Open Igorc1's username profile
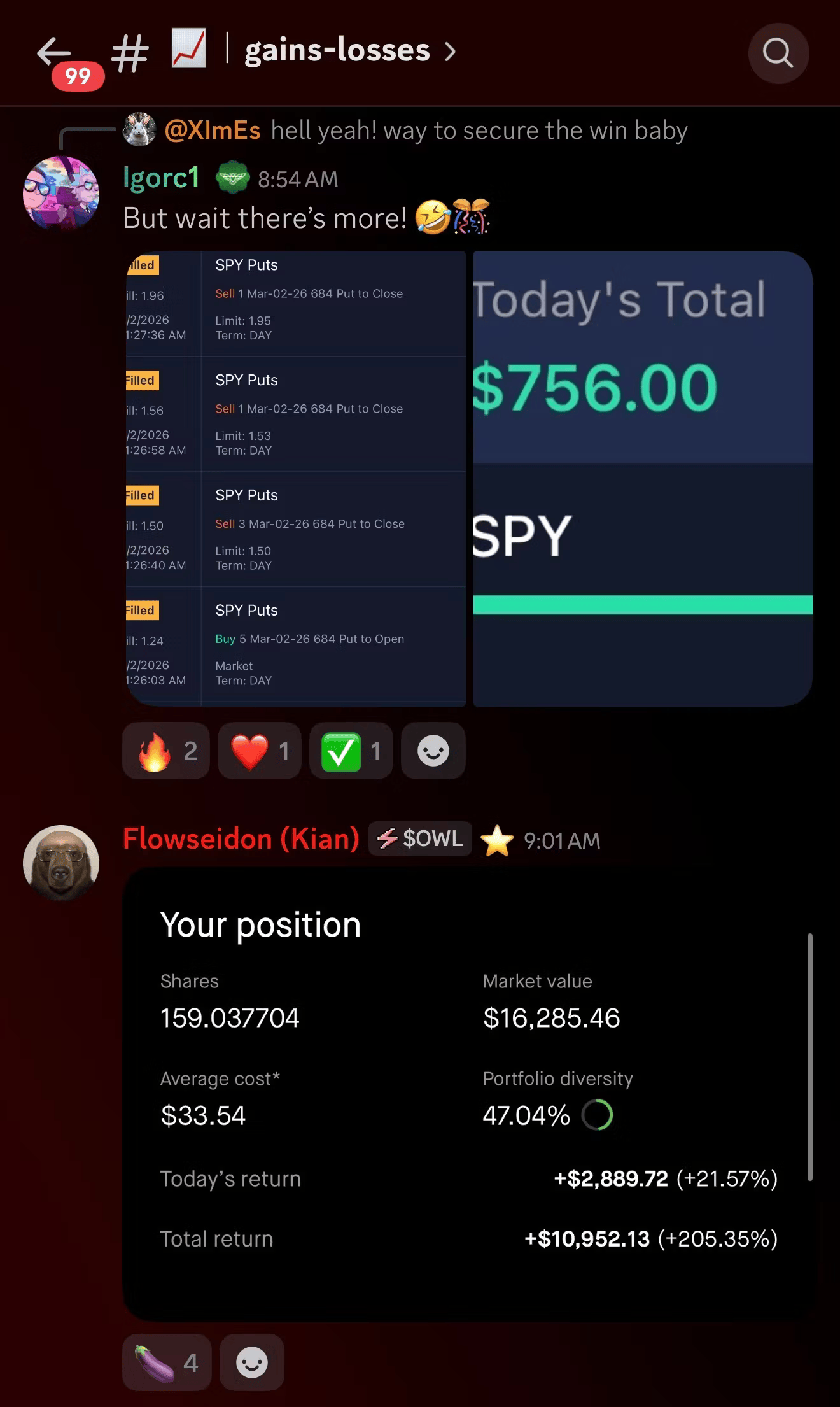The image size is (840, 1407). pyautogui.click(x=161, y=178)
